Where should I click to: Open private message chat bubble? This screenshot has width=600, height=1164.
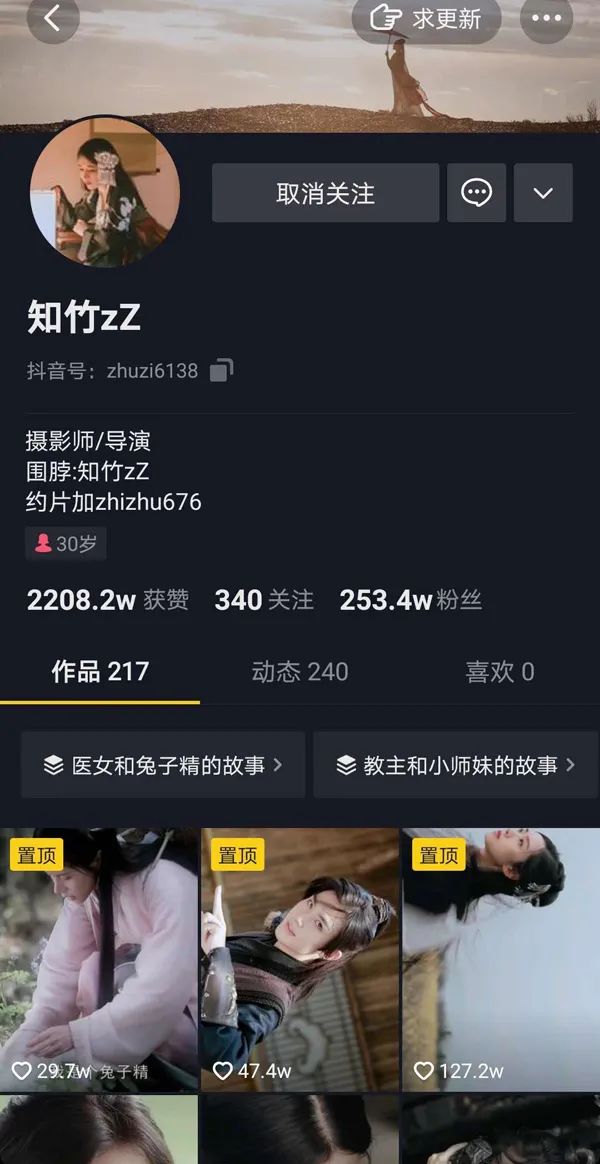(x=476, y=193)
